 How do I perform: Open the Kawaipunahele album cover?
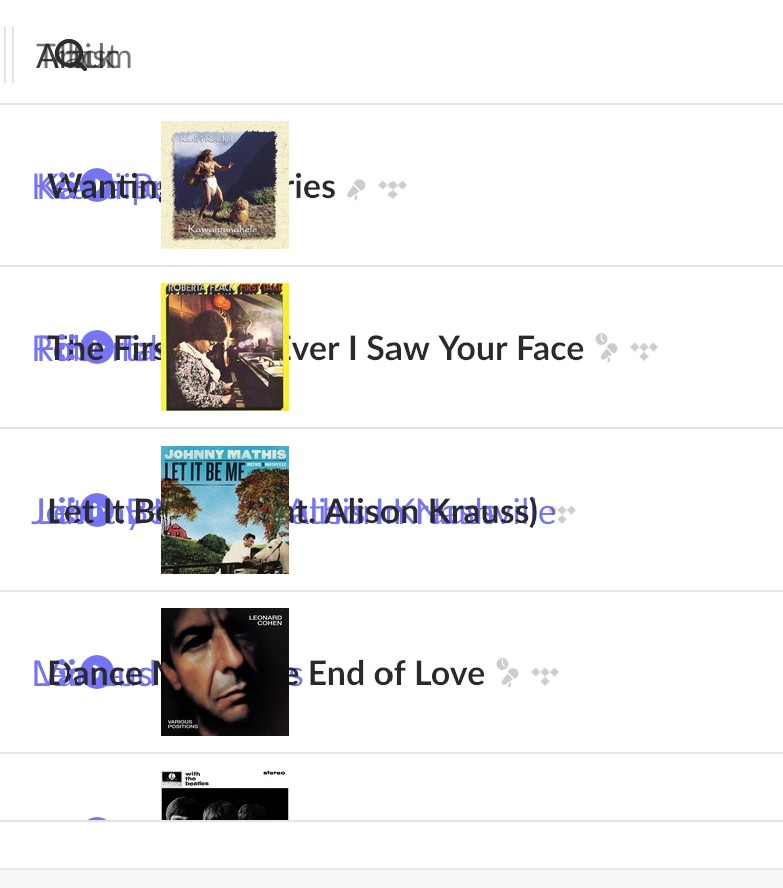tap(225, 185)
